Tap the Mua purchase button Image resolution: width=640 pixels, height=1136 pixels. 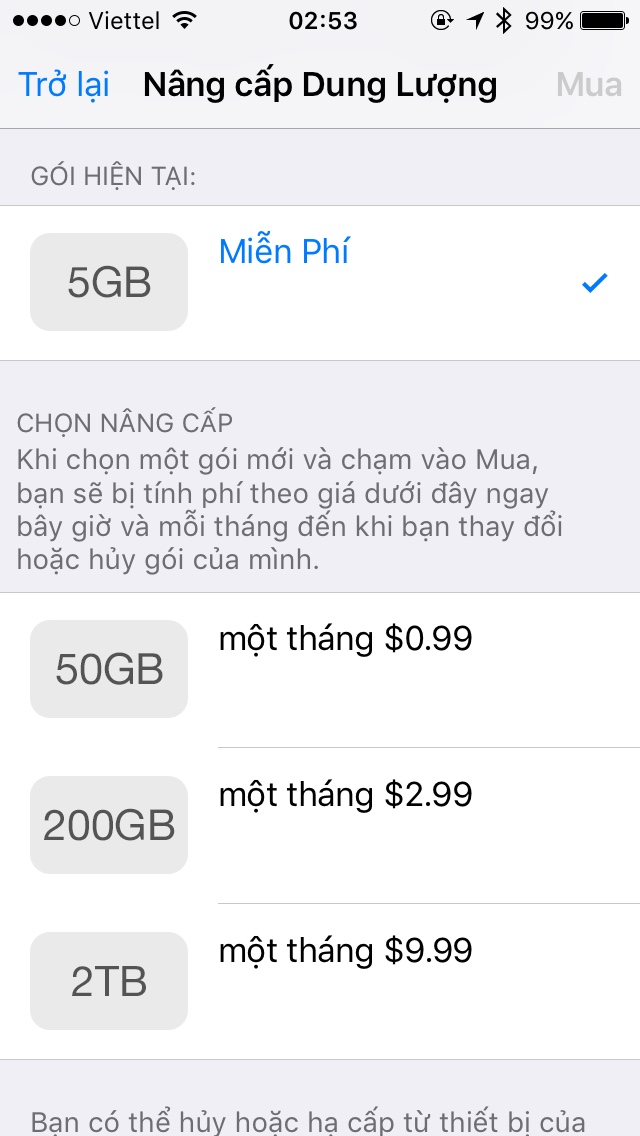tap(588, 85)
